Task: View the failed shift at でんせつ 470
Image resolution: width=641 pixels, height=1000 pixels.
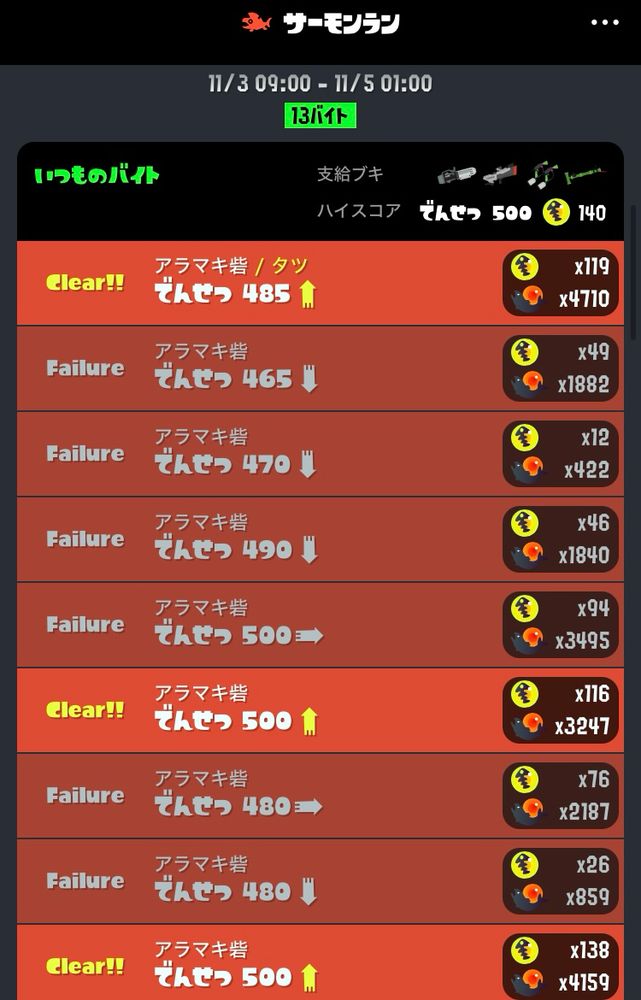Action: (x=320, y=454)
